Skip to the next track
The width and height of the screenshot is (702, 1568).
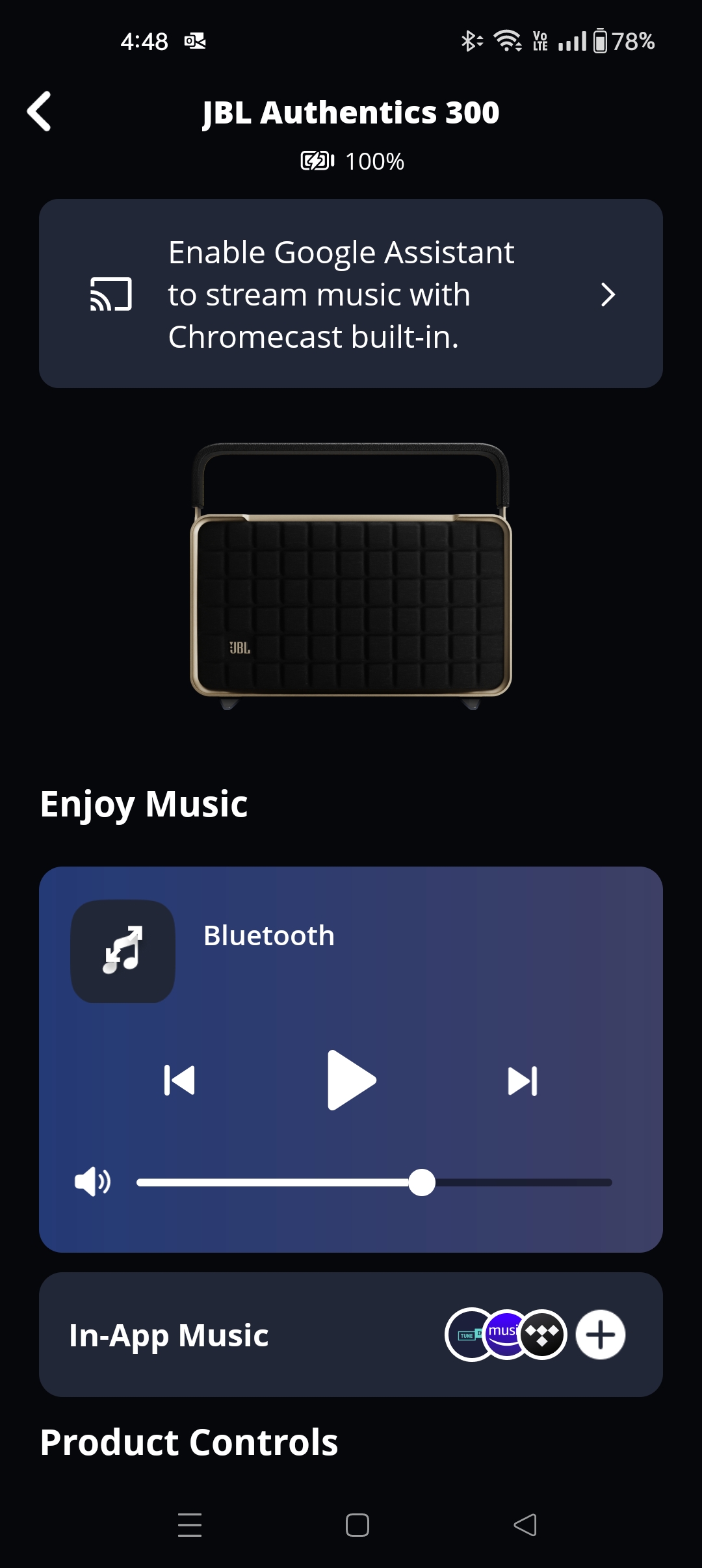click(523, 1080)
